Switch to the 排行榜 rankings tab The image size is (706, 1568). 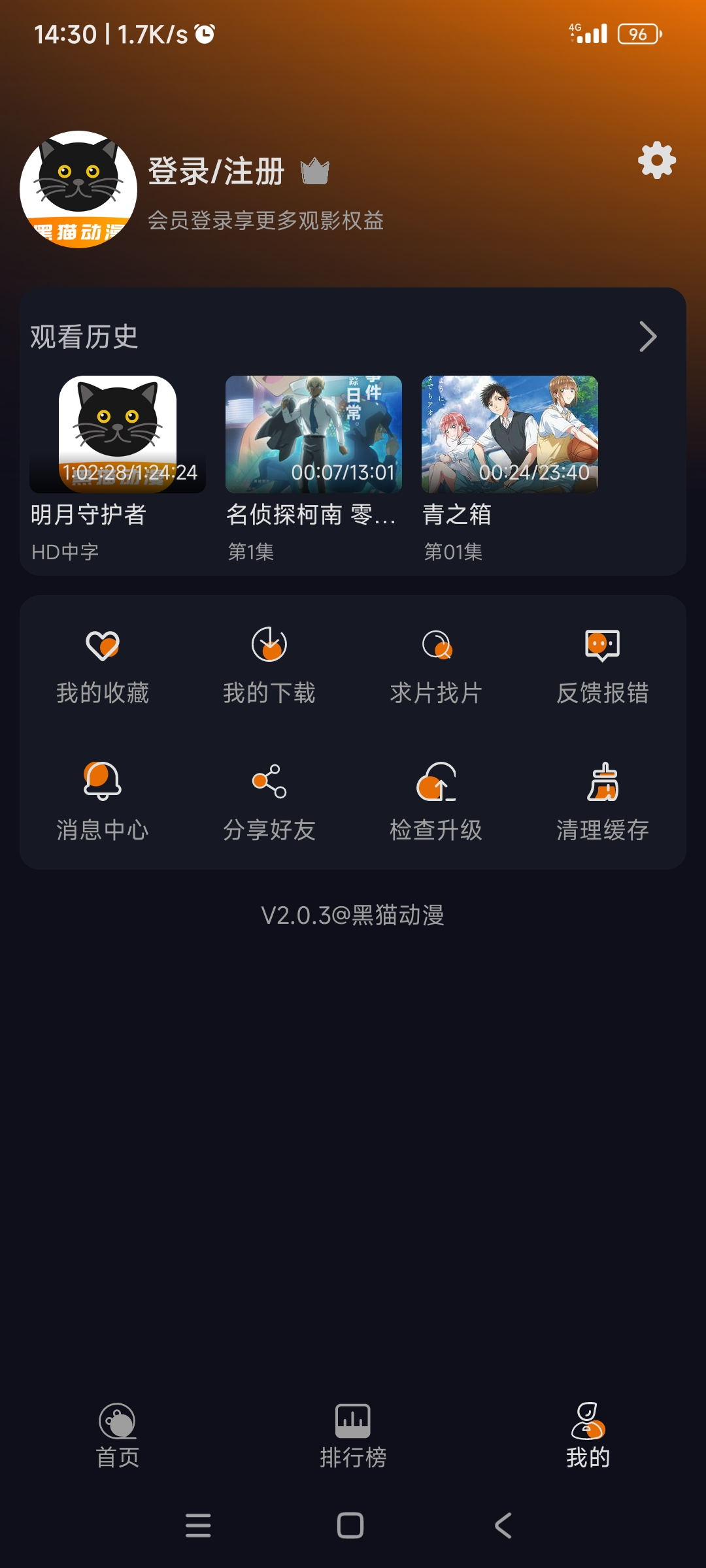[353, 1436]
